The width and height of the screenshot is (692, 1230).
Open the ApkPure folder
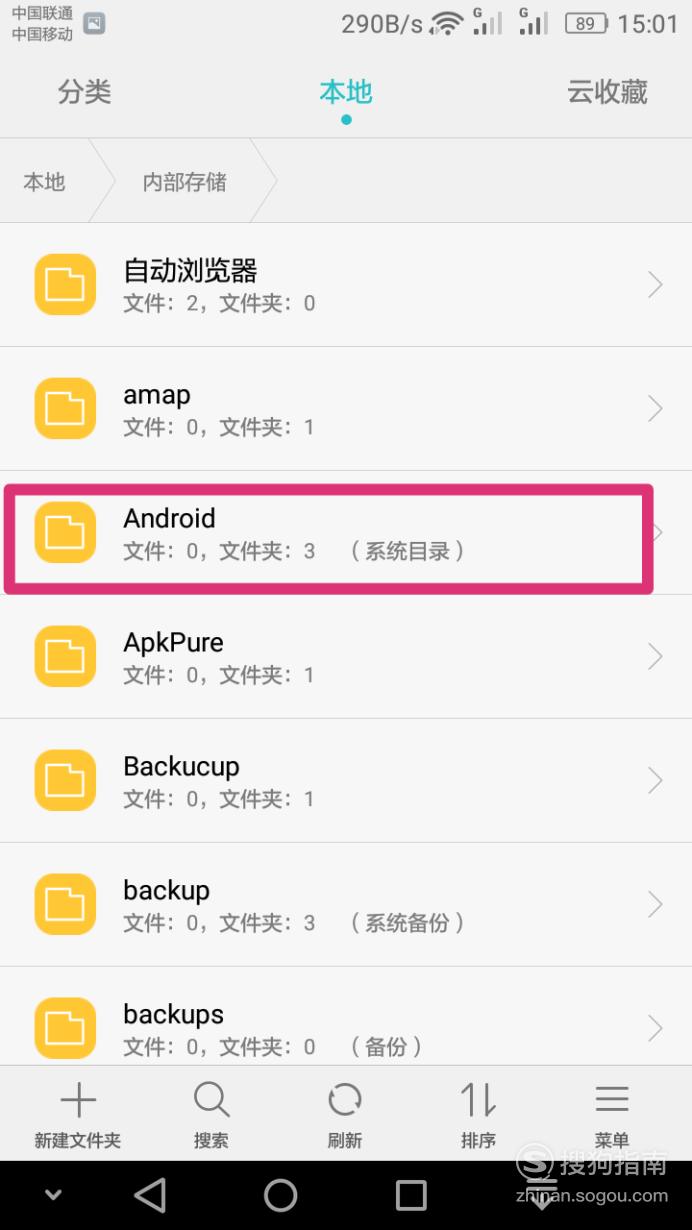tap(346, 657)
